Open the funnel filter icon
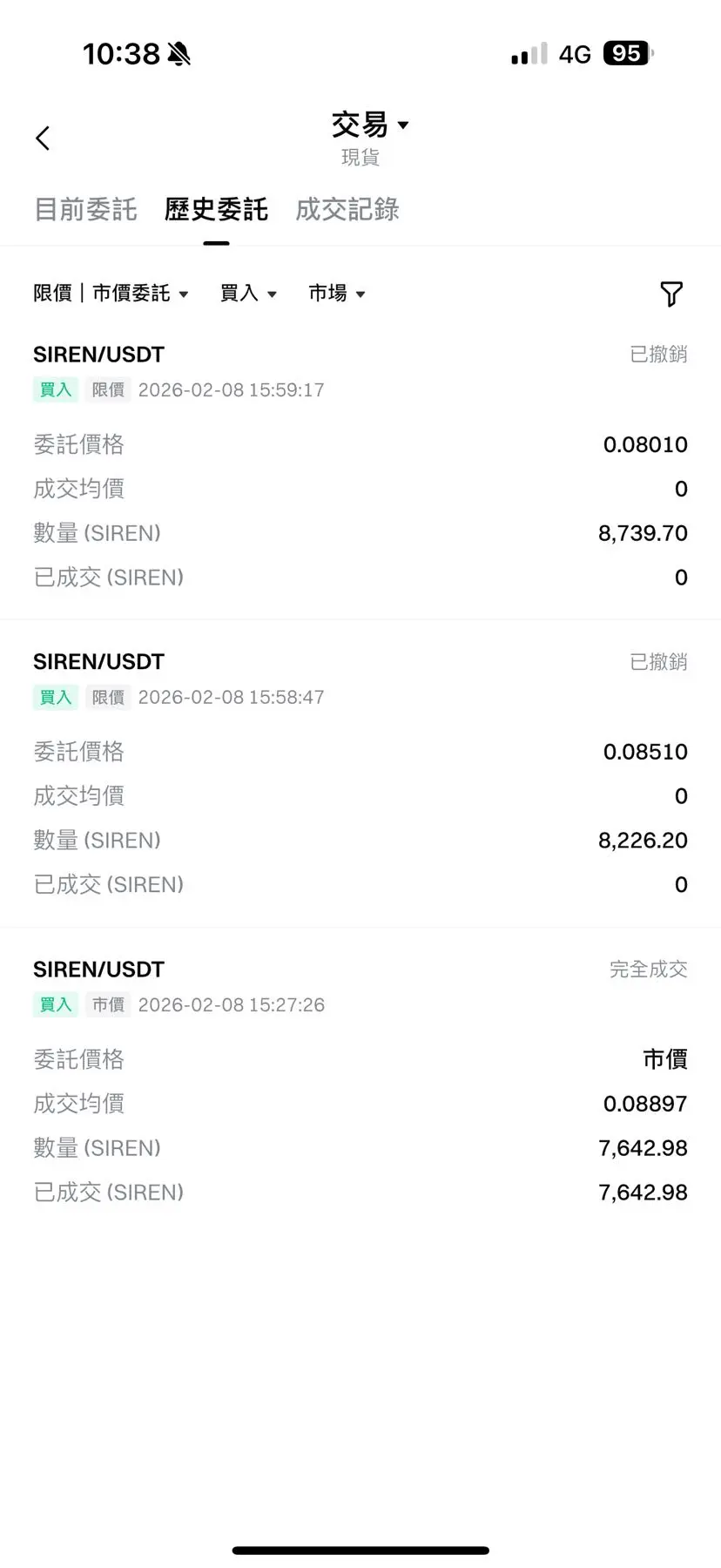The width and height of the screenshot is (721, 1568). point(670,294)
